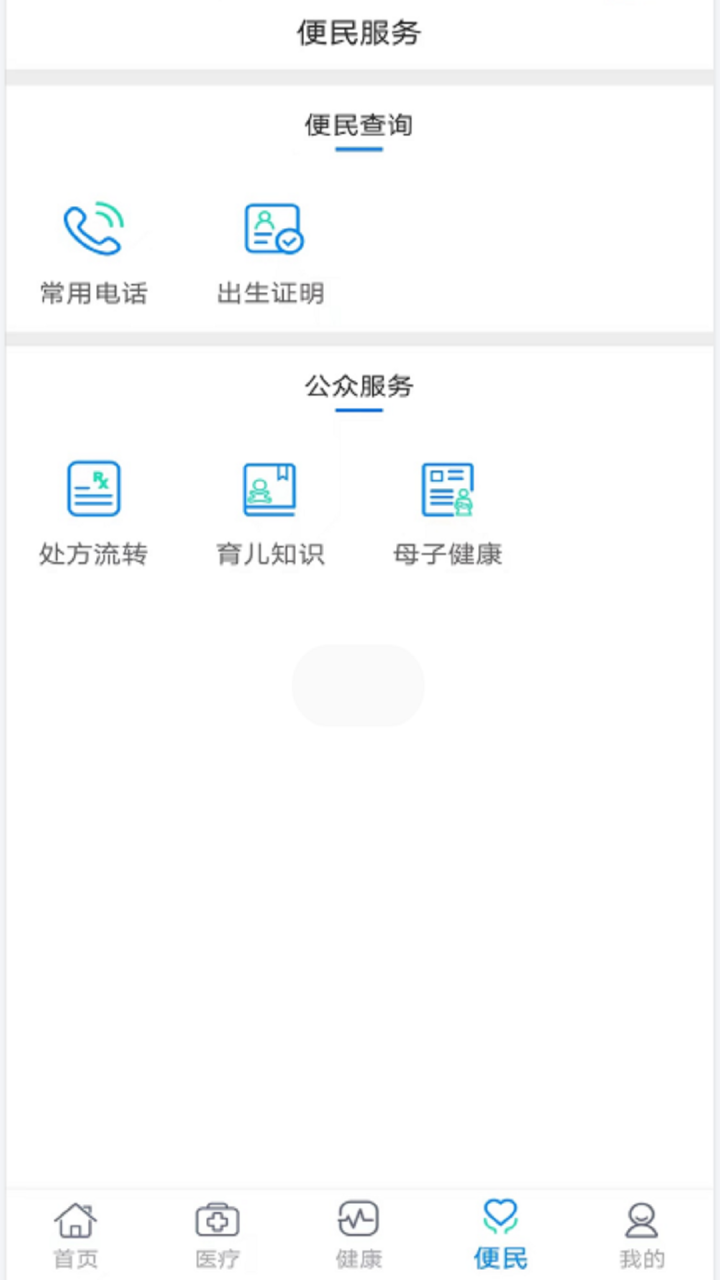Click the 出生证明 label text
The image size is (720, 1280).
point(269,293)
